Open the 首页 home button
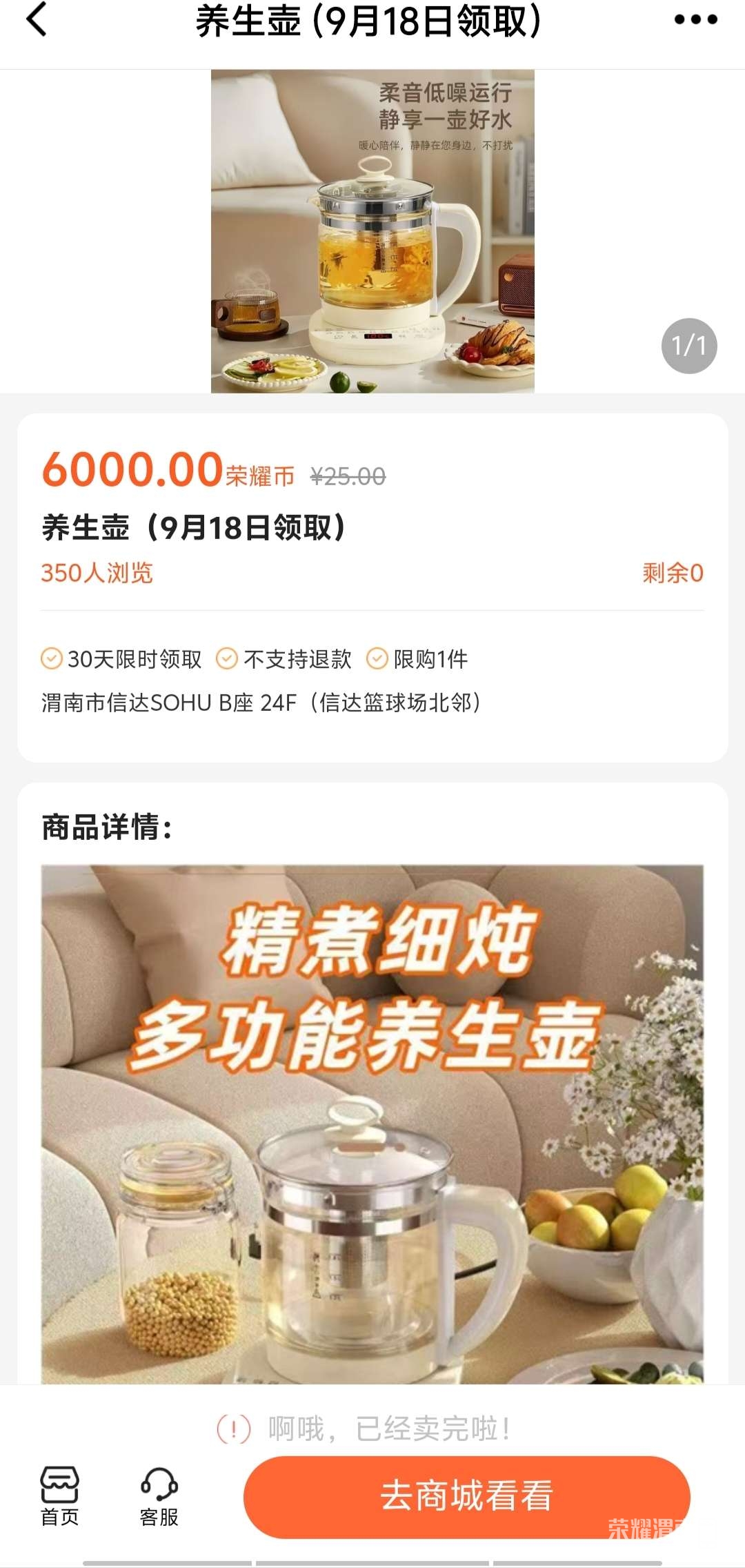 (x=60, y=1495)
